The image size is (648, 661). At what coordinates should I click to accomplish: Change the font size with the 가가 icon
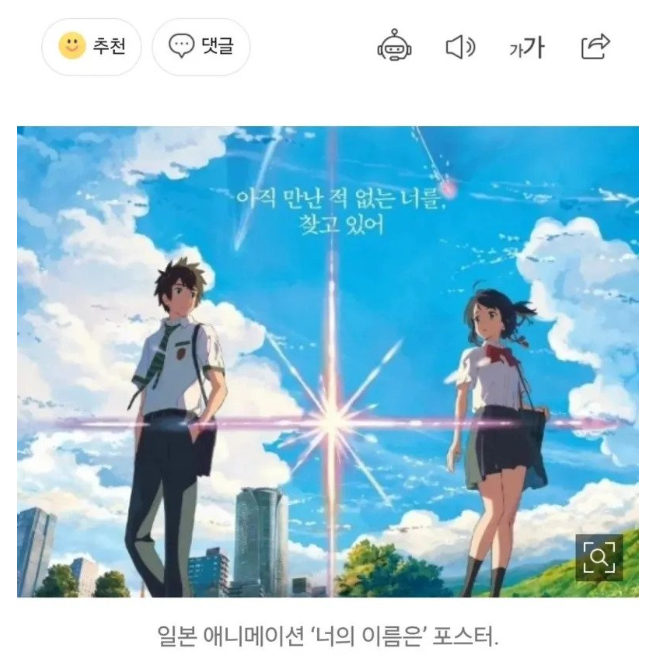click(526, 47)
